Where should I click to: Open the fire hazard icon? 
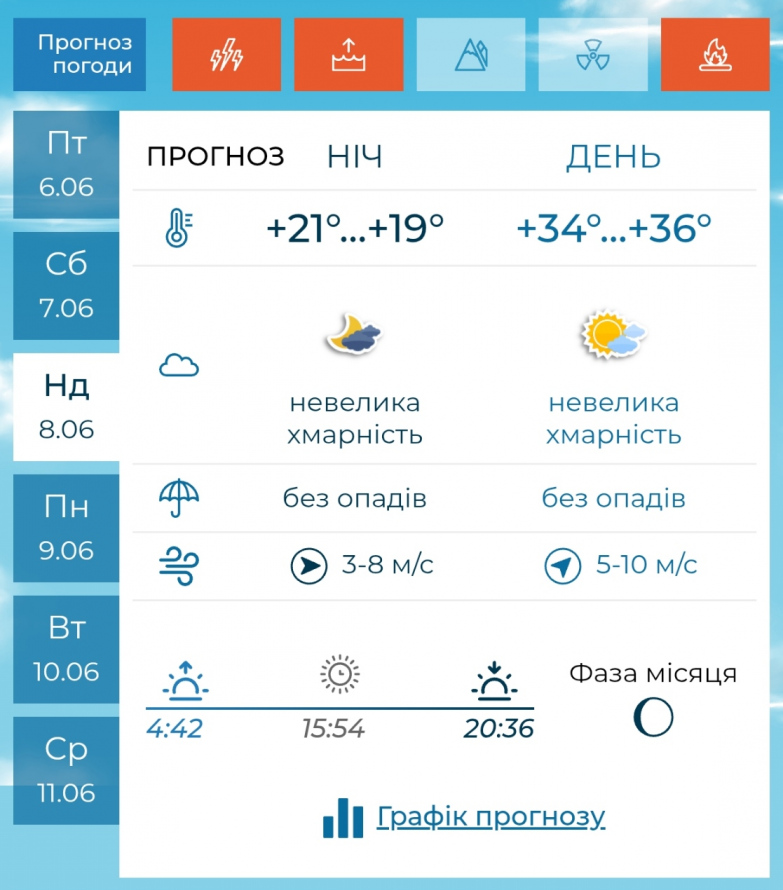coord(715,55)
